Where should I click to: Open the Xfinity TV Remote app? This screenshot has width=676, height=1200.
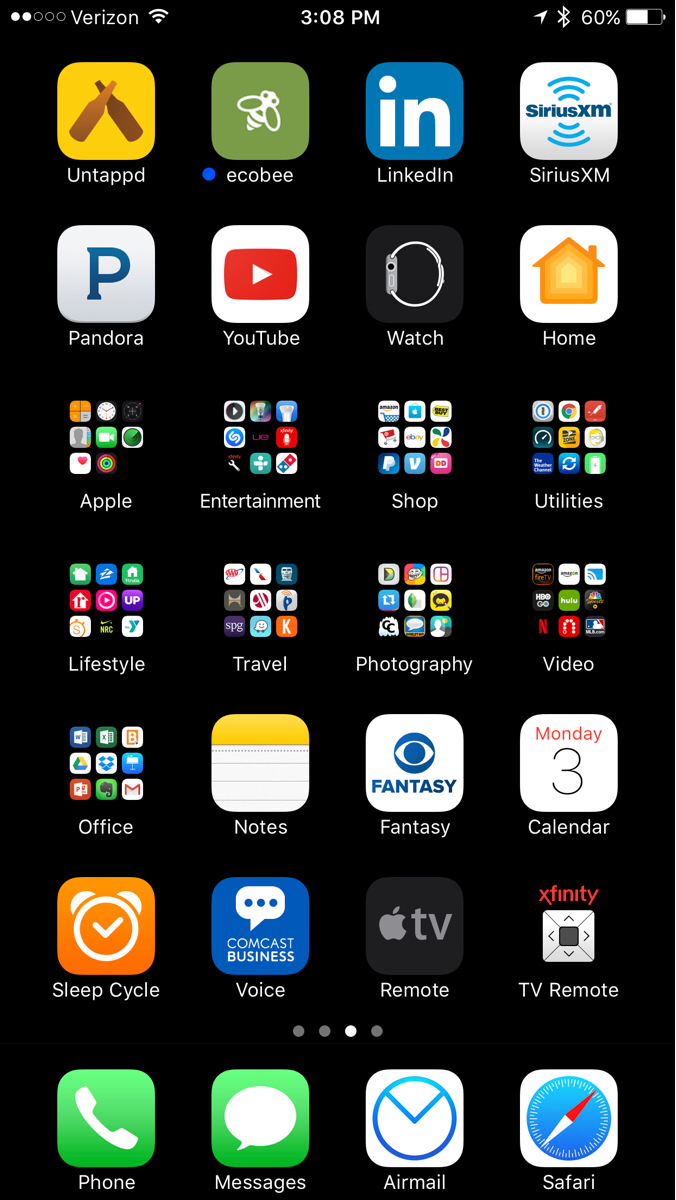(568, 926)
